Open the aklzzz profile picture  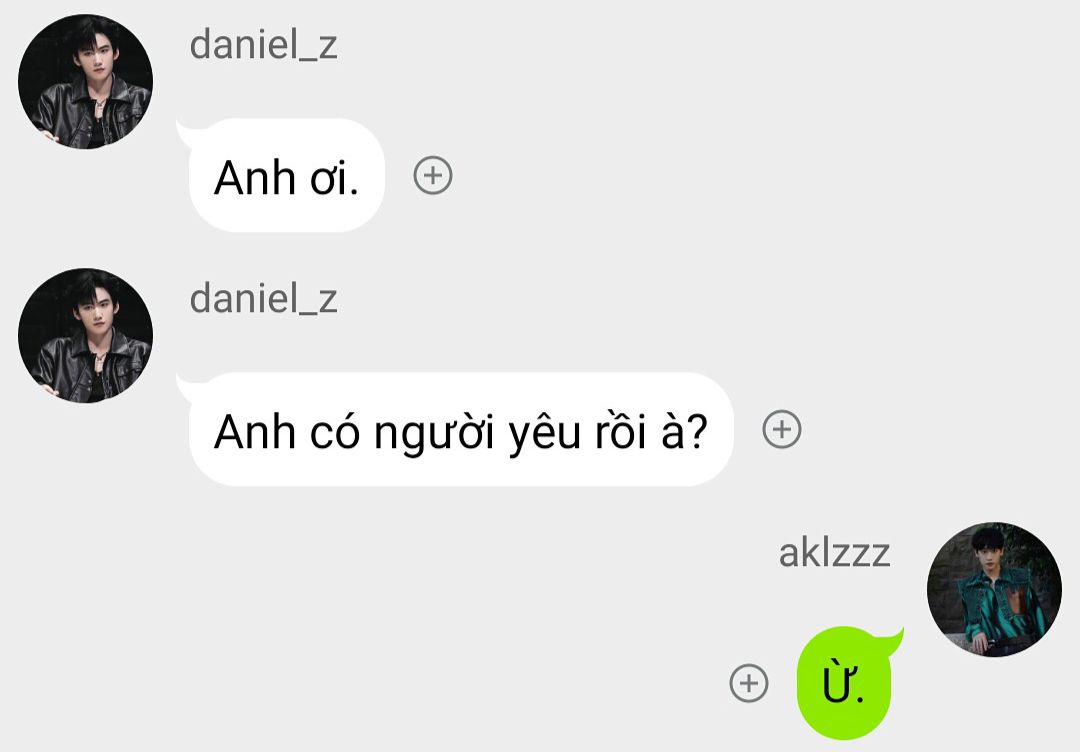(994, 589)
